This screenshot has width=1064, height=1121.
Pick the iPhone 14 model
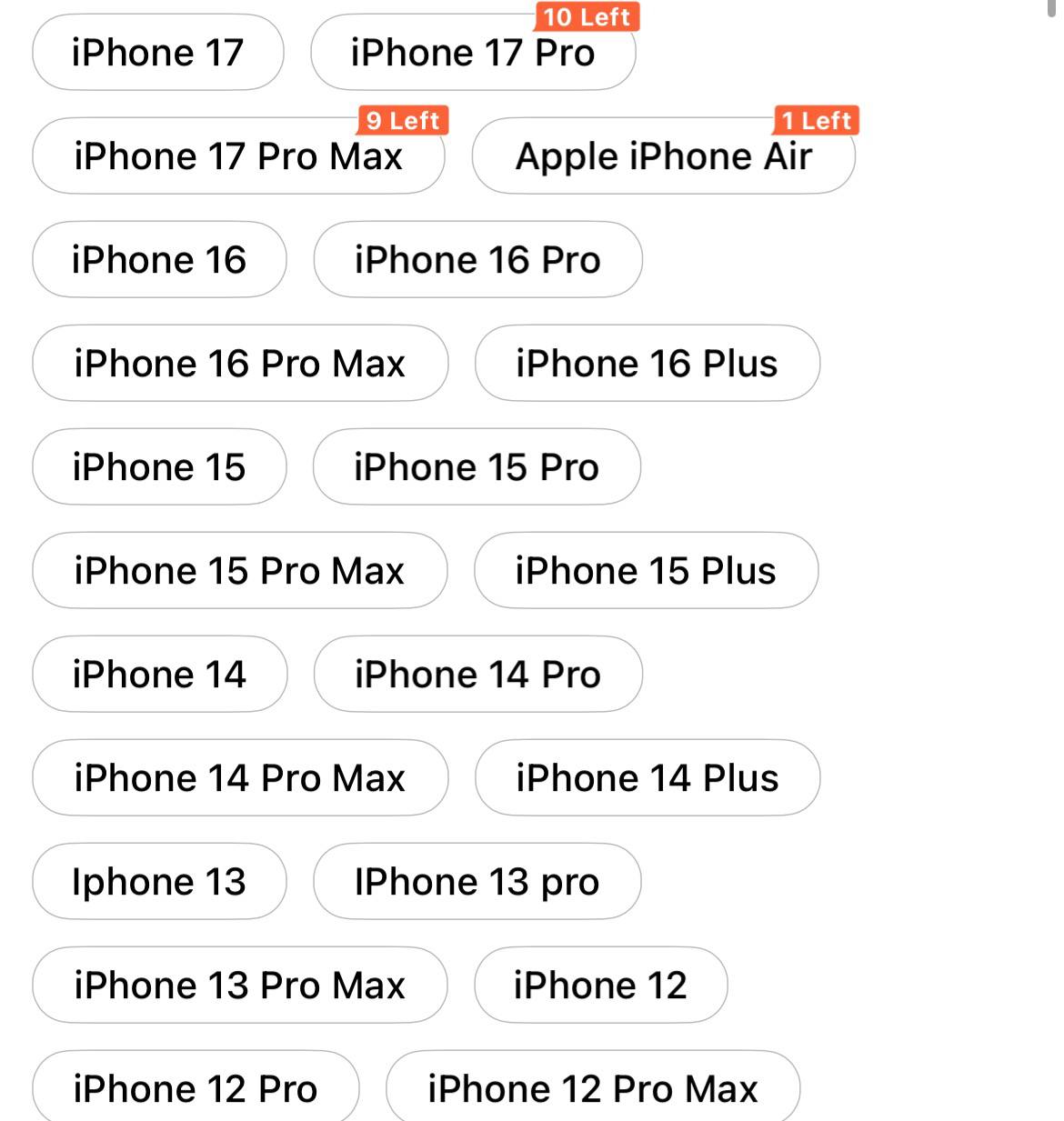click(159, 675)
